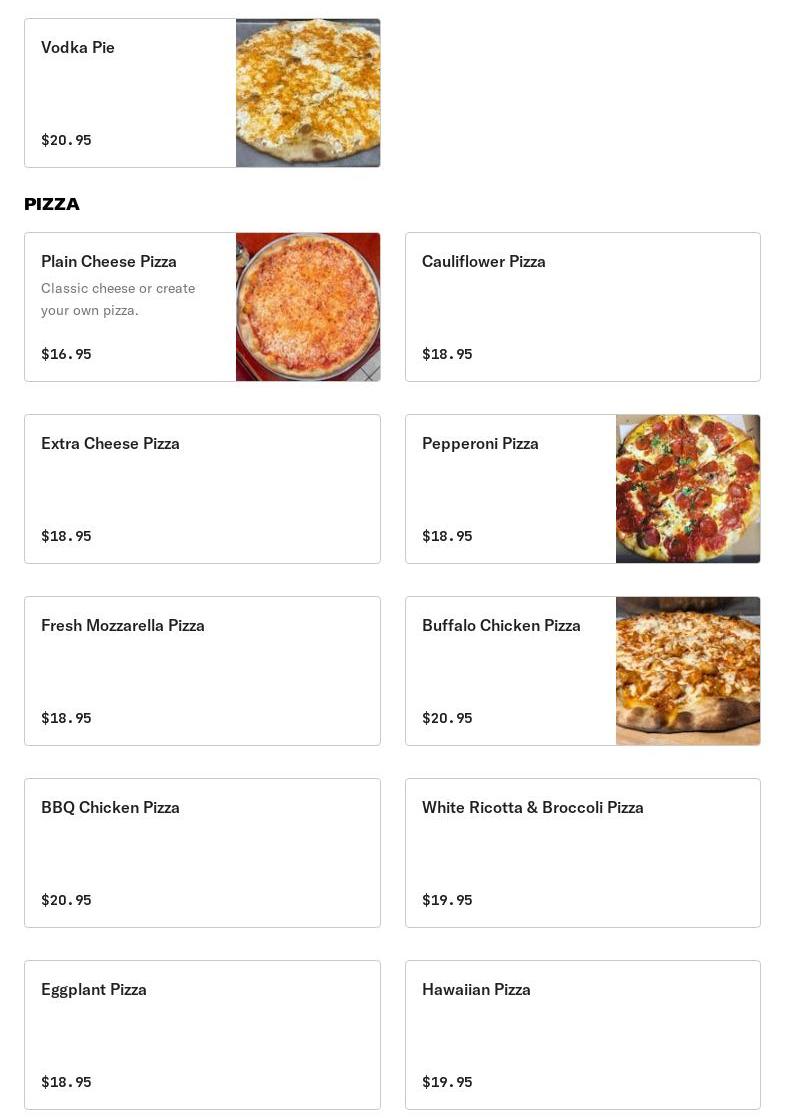Choose the Eggplant Pizza card
The image size is (785, 1118).
tap(202, 1035)
